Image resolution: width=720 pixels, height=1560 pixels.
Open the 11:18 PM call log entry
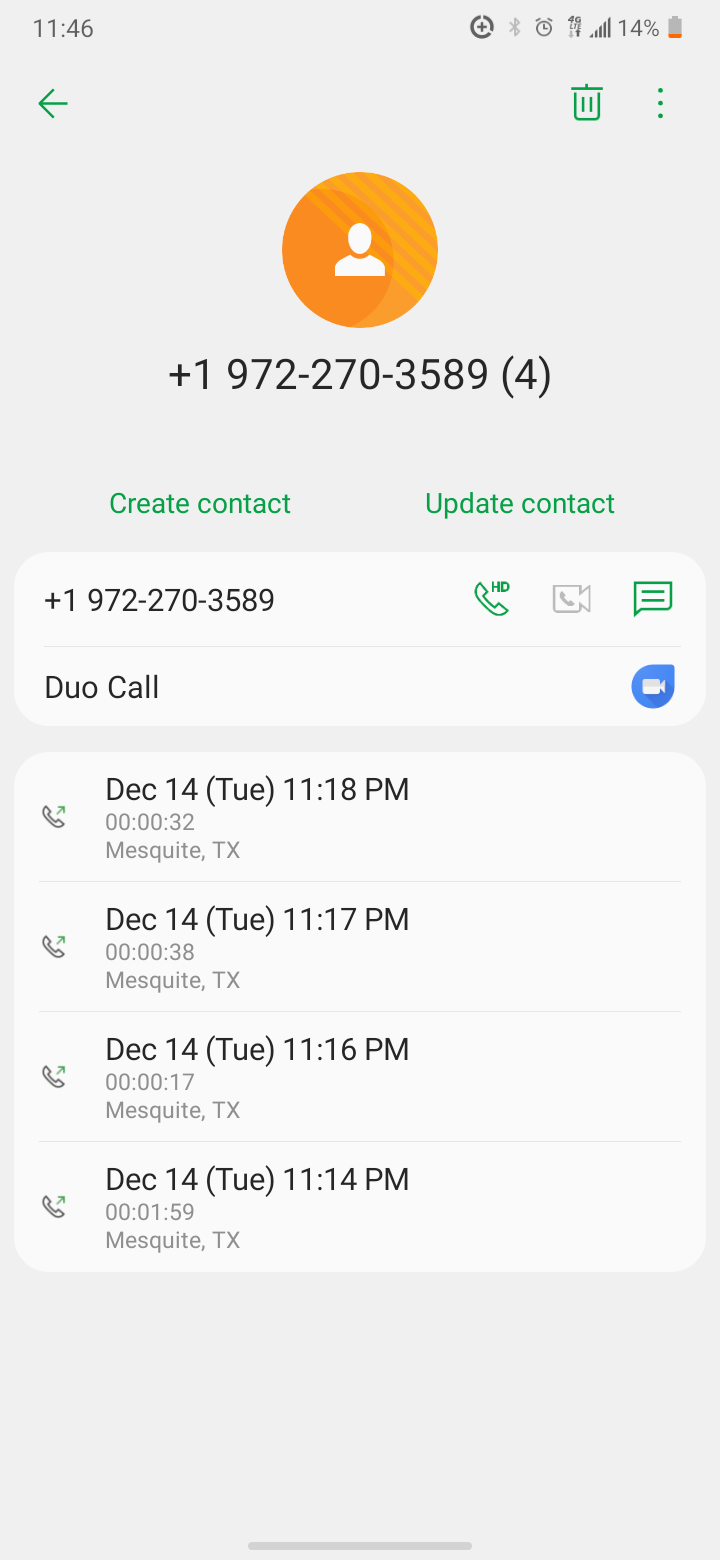coord(360,818)
